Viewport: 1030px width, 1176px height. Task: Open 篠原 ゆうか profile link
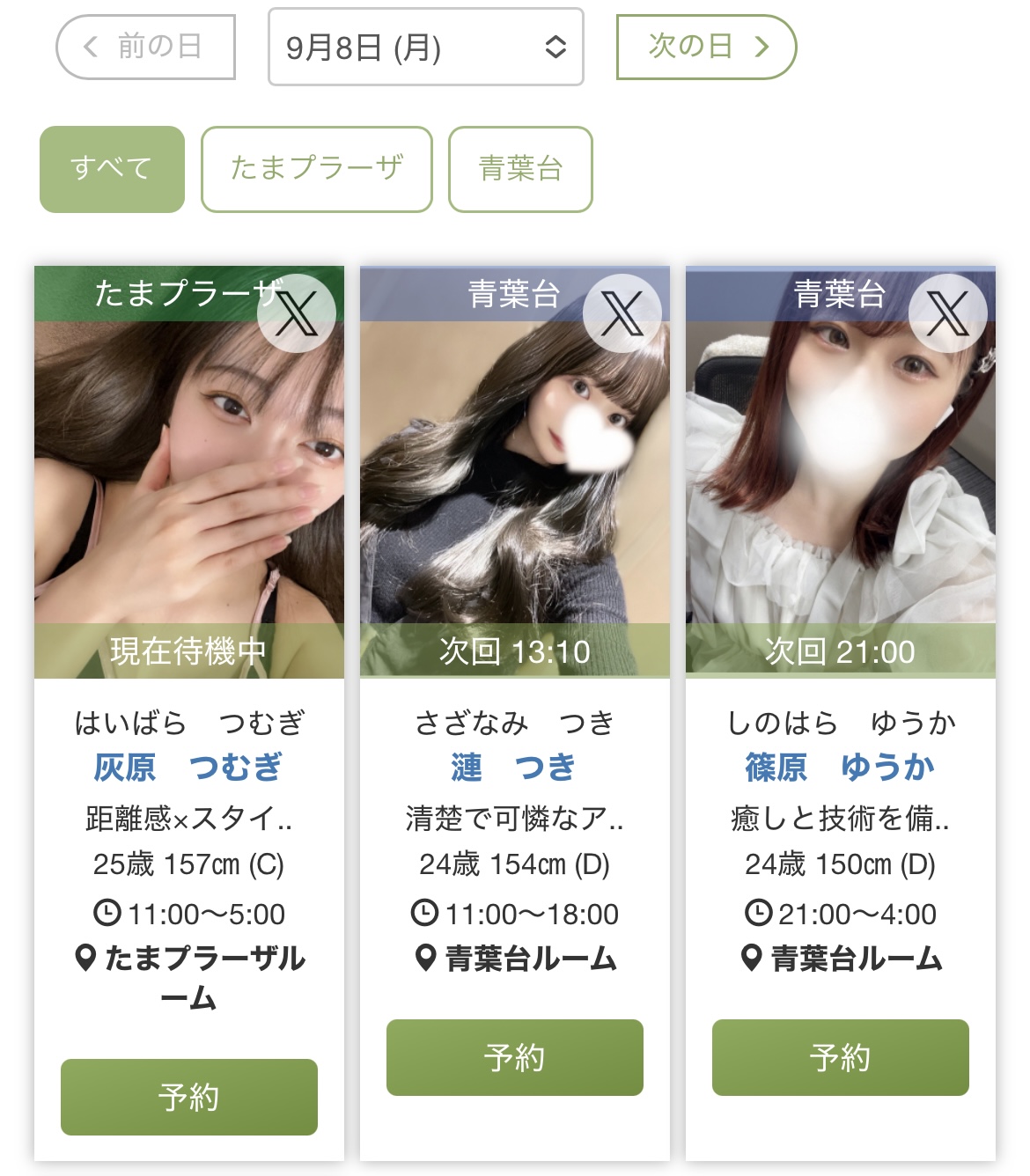tap(840, 767)
